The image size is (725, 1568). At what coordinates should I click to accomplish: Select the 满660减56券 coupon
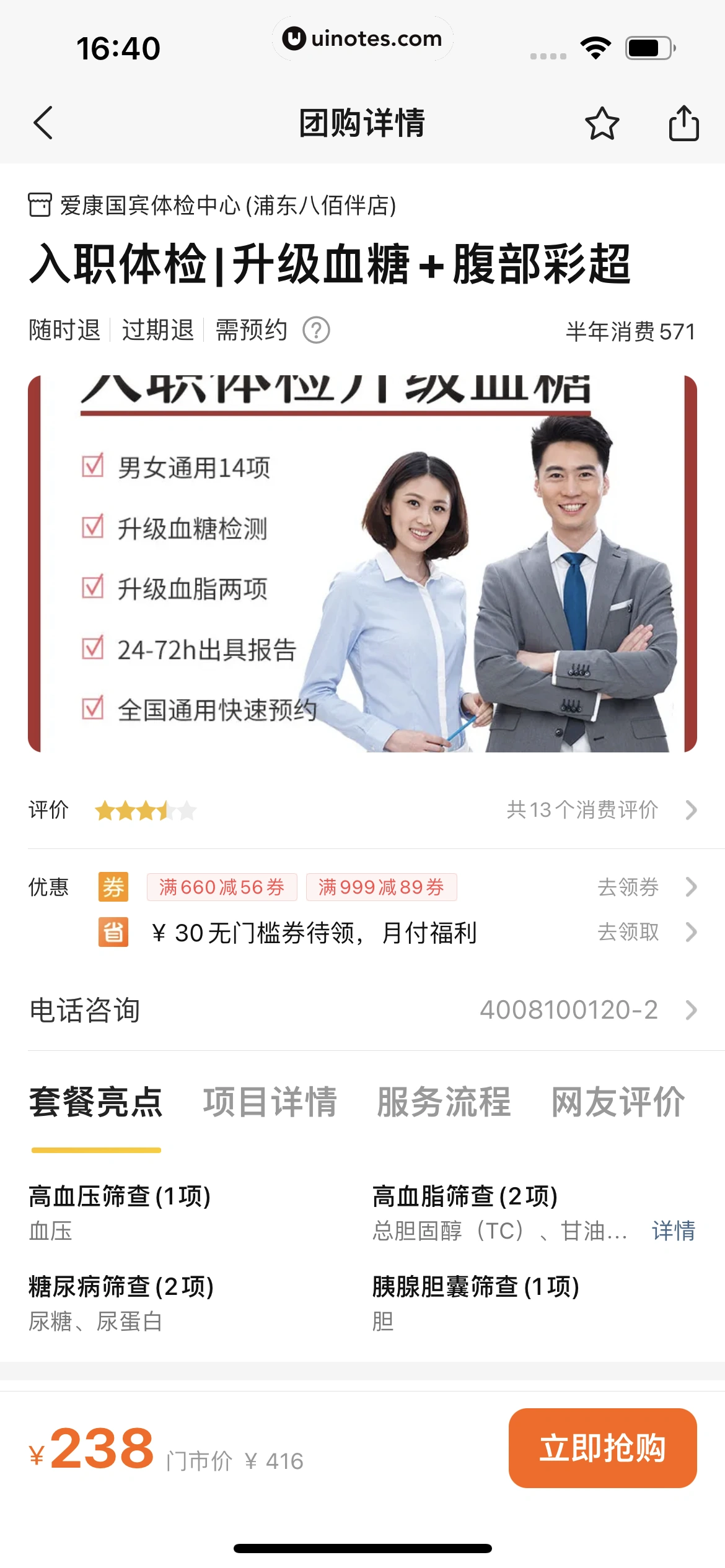221,887
